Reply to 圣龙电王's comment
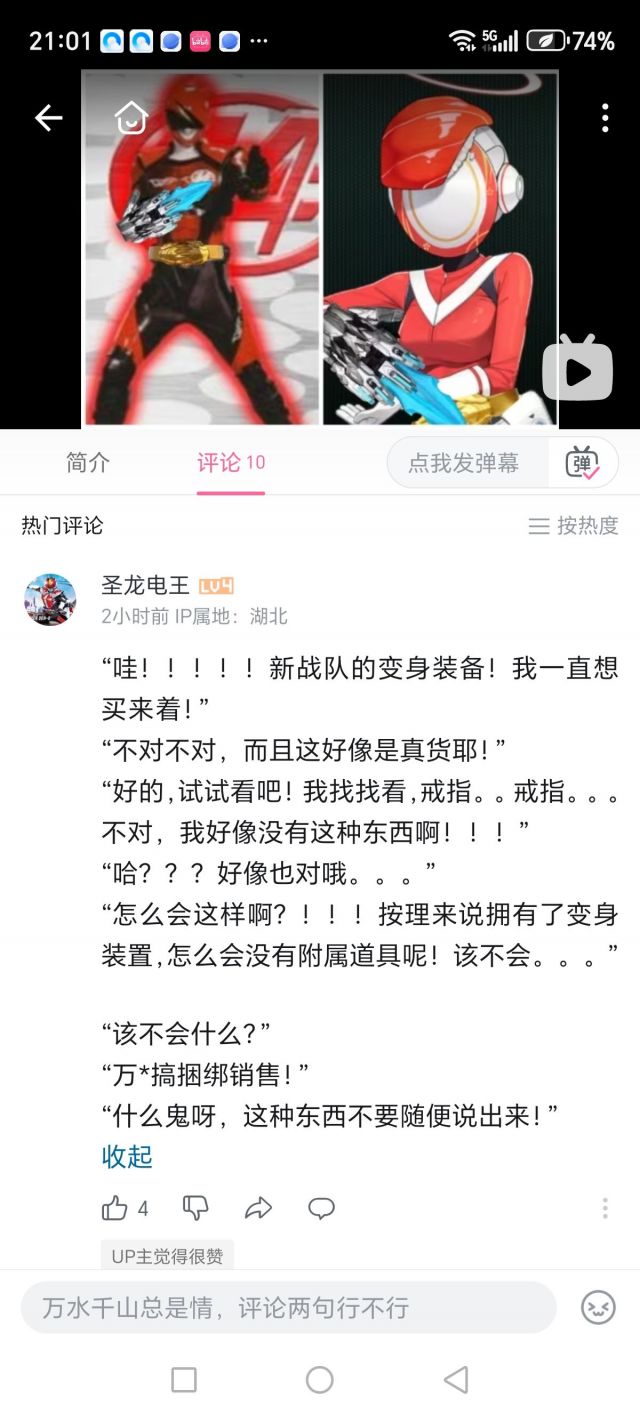Screen dimensions: 640x1414 click(x=321, y=1208)
